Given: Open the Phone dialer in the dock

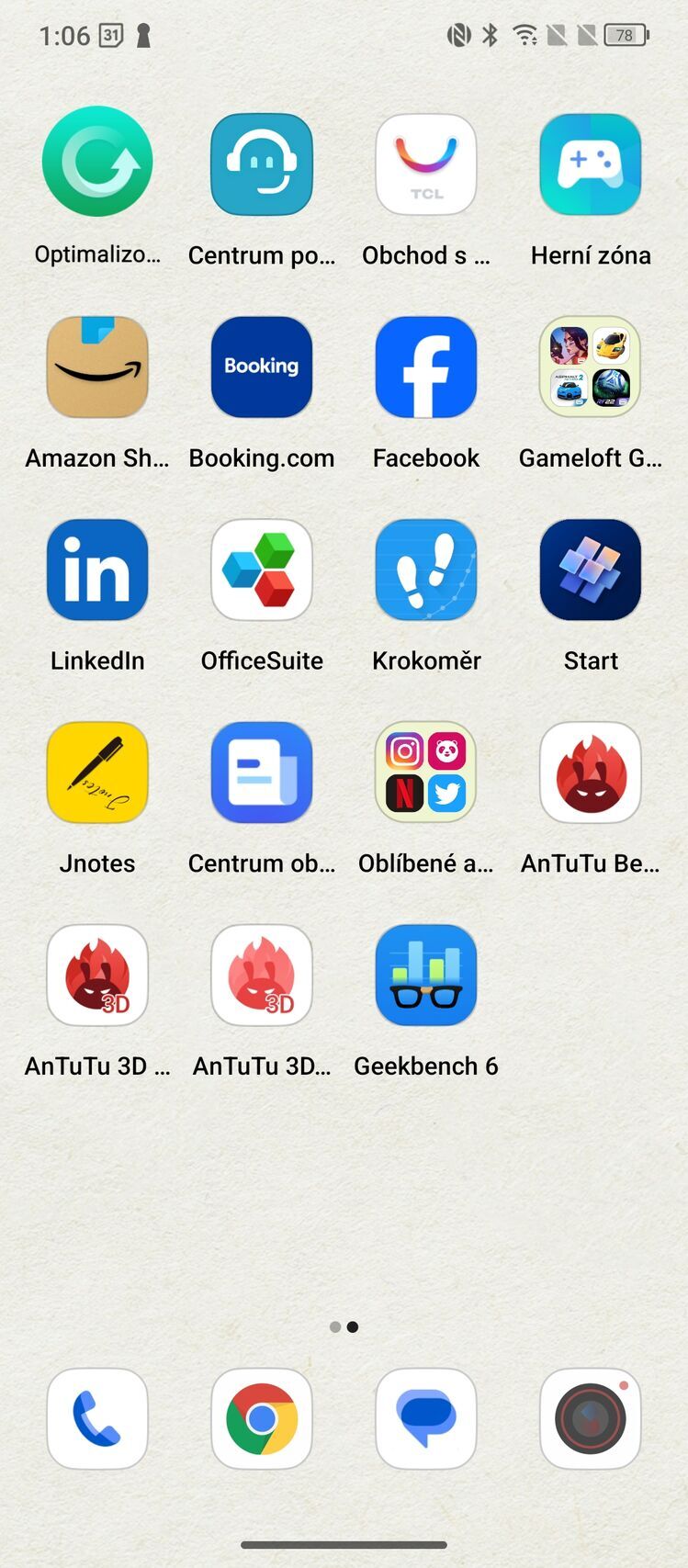Looking at the screenshot, I should click(x=97, y=1418).
